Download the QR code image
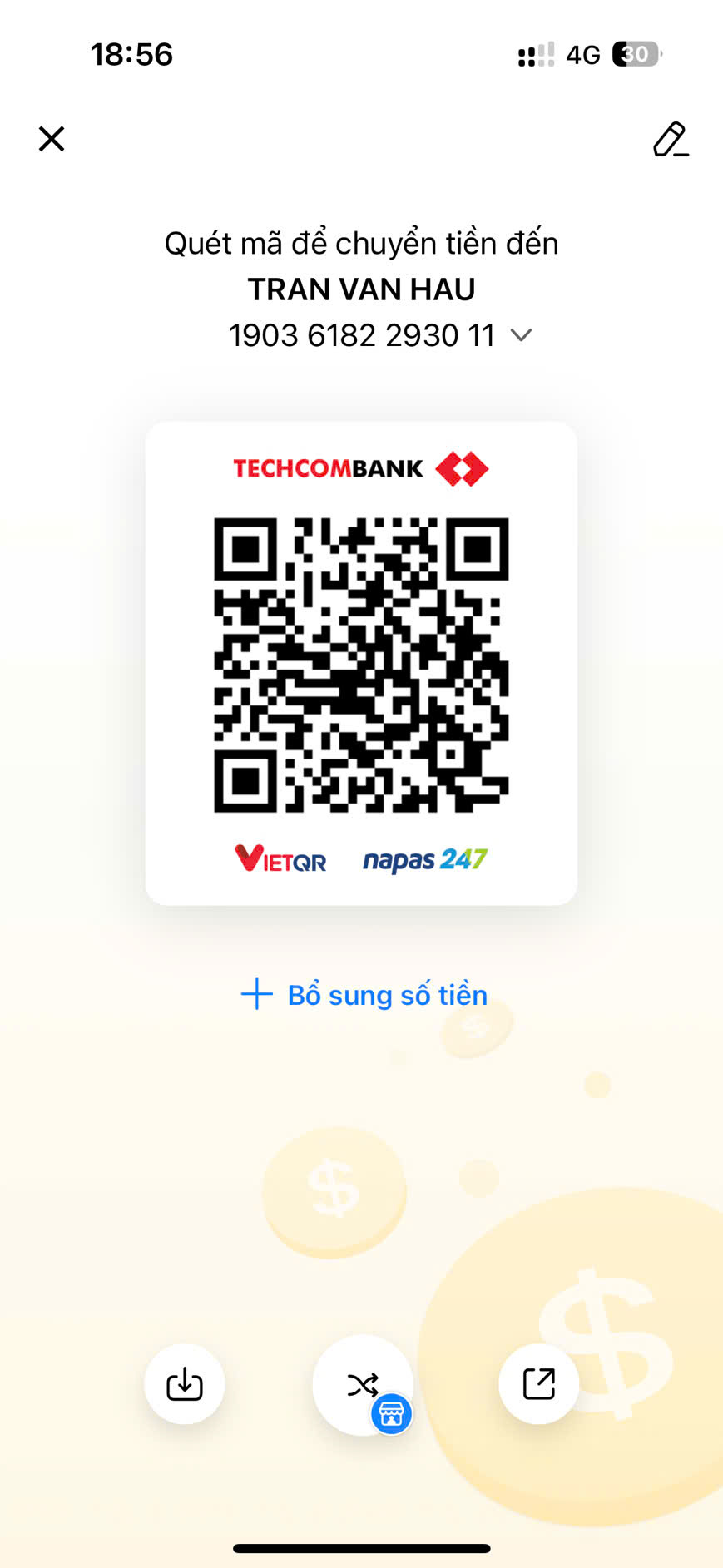The height and width of the screenshot is (1568, 723). coord(185,1384)
